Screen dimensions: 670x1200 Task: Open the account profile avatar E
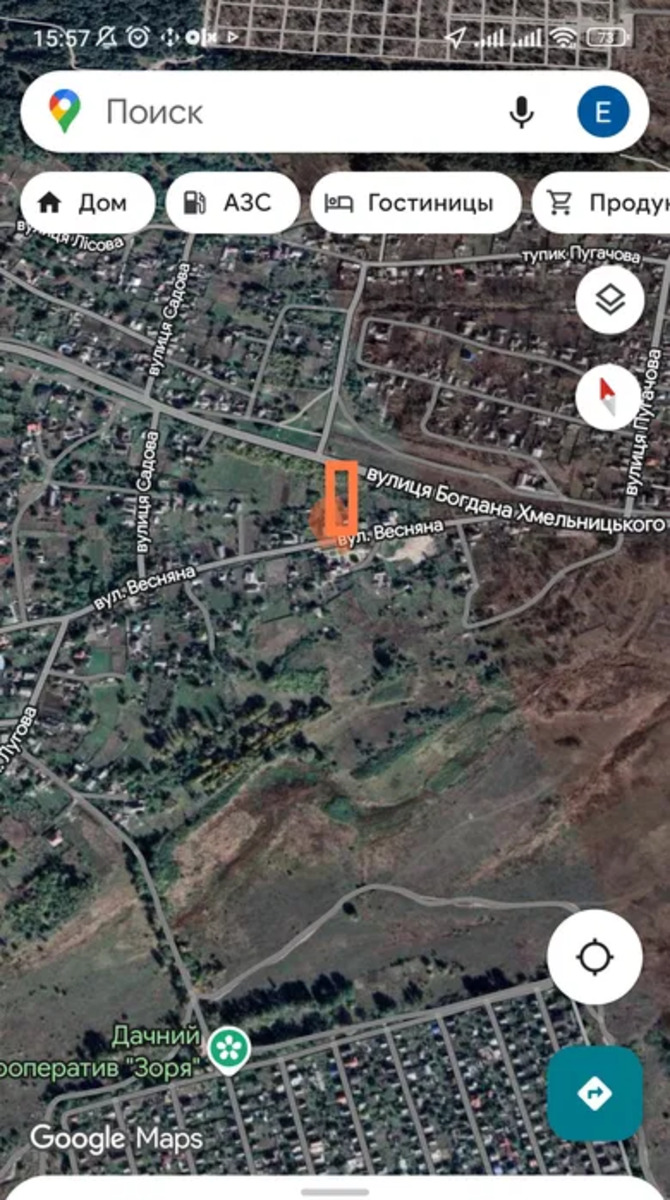[x=603, y=112]
